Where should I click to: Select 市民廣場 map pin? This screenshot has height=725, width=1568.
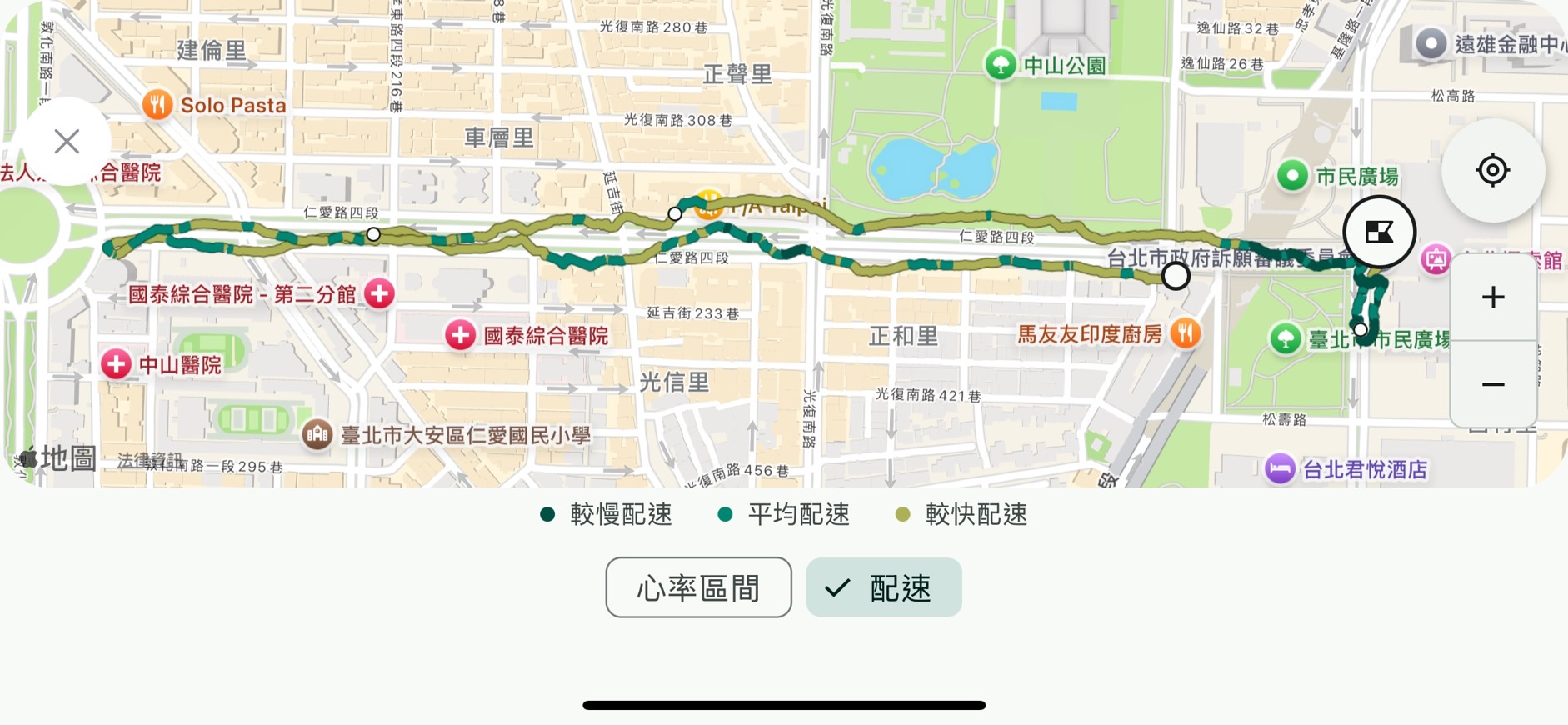coord(1292,176)
